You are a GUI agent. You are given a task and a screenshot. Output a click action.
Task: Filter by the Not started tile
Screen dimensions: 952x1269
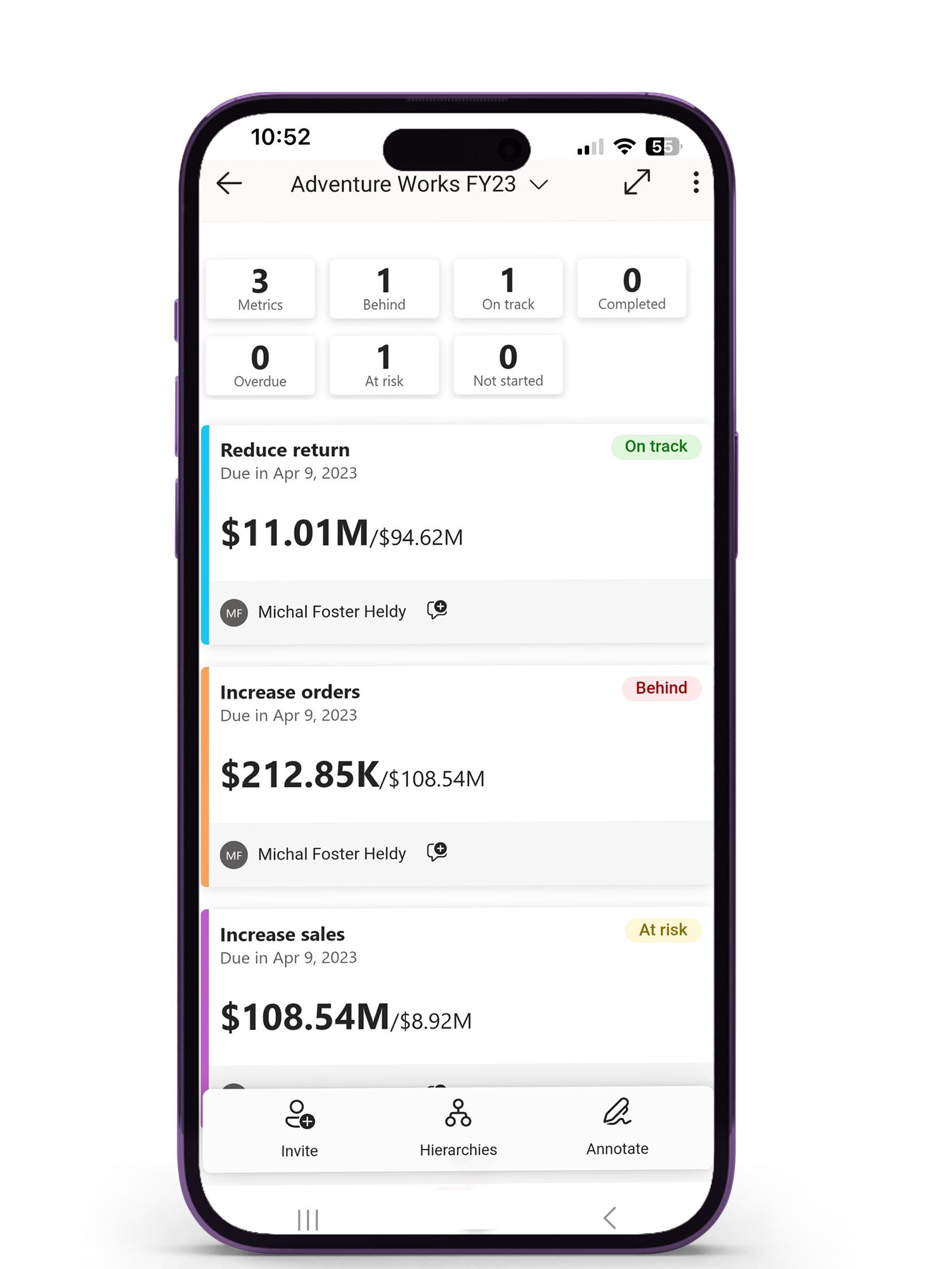[508, 366]
